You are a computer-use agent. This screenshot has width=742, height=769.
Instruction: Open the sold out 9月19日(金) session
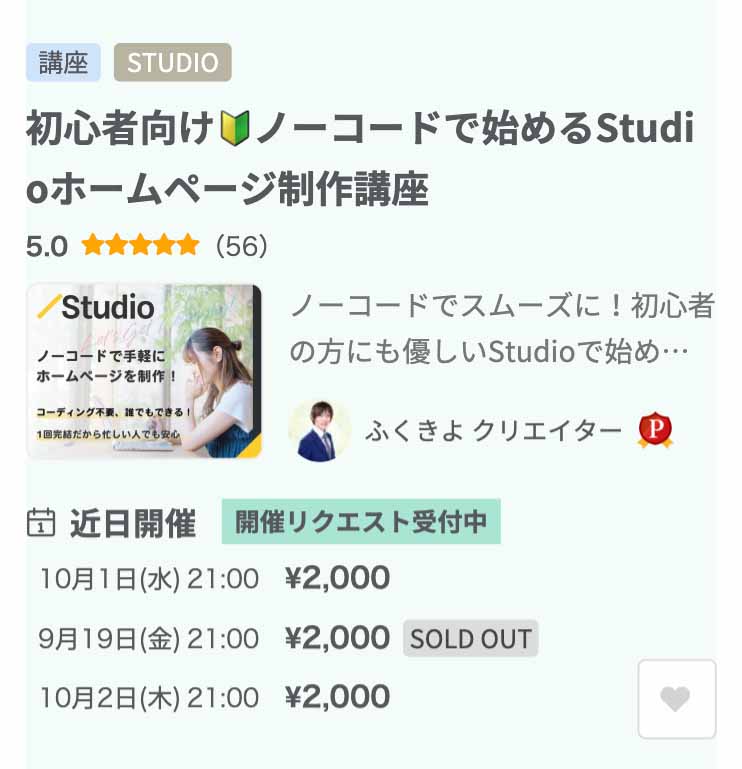coord(150,639)
